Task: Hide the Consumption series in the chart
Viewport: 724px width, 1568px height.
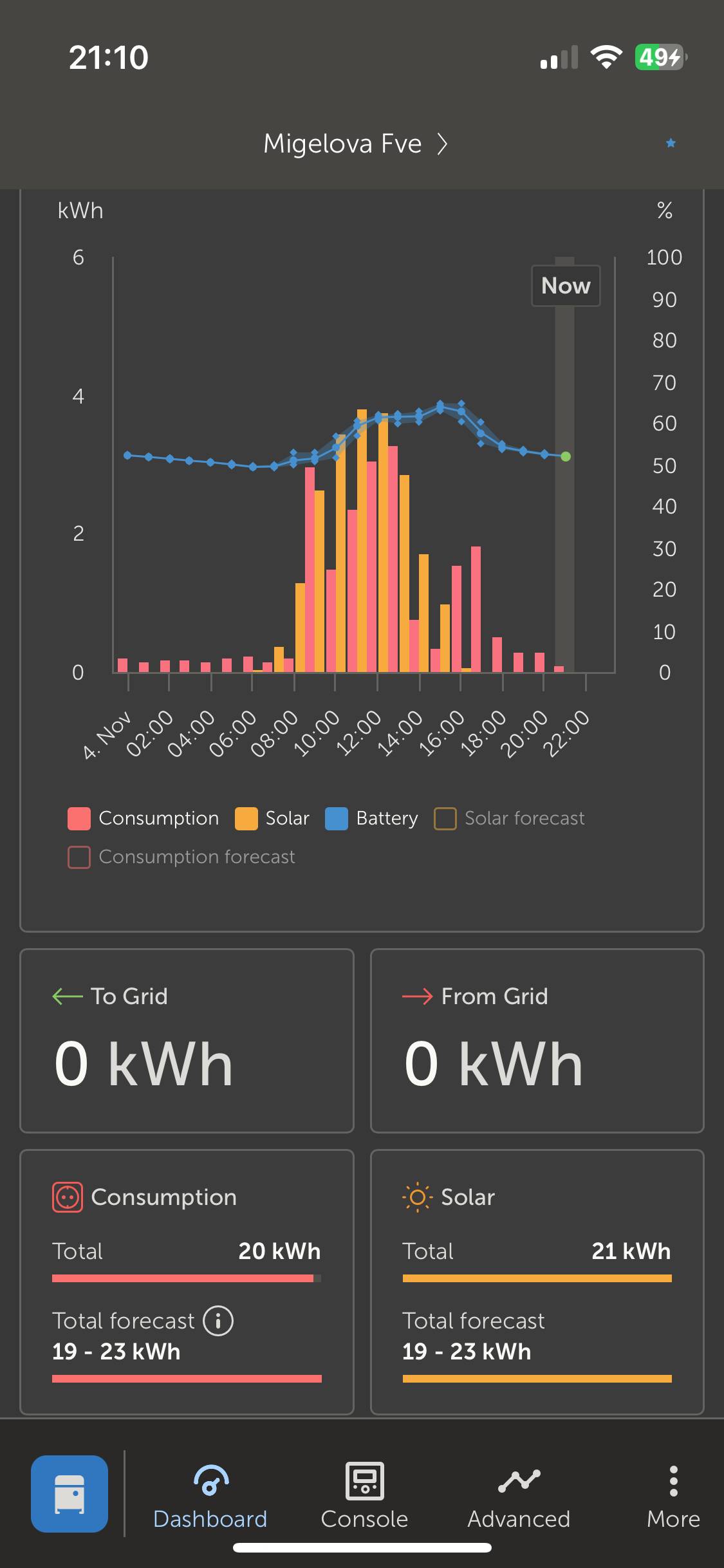Action: pyautogui.click(x=144, y=818)
